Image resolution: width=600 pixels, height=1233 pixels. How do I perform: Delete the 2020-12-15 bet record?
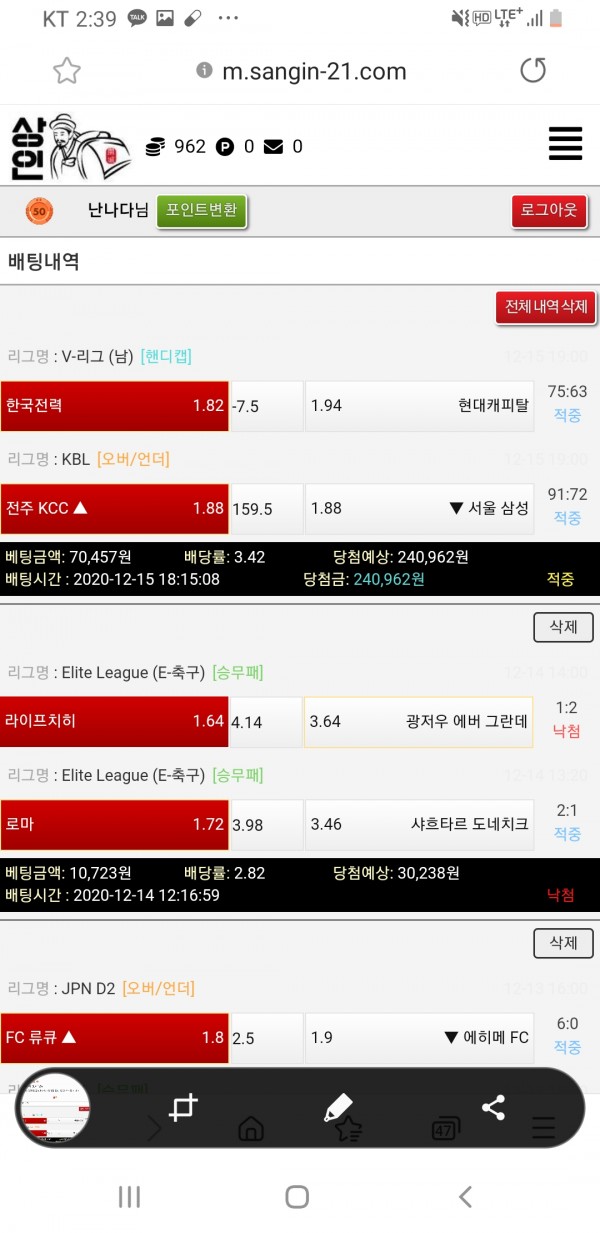(563, 627)
